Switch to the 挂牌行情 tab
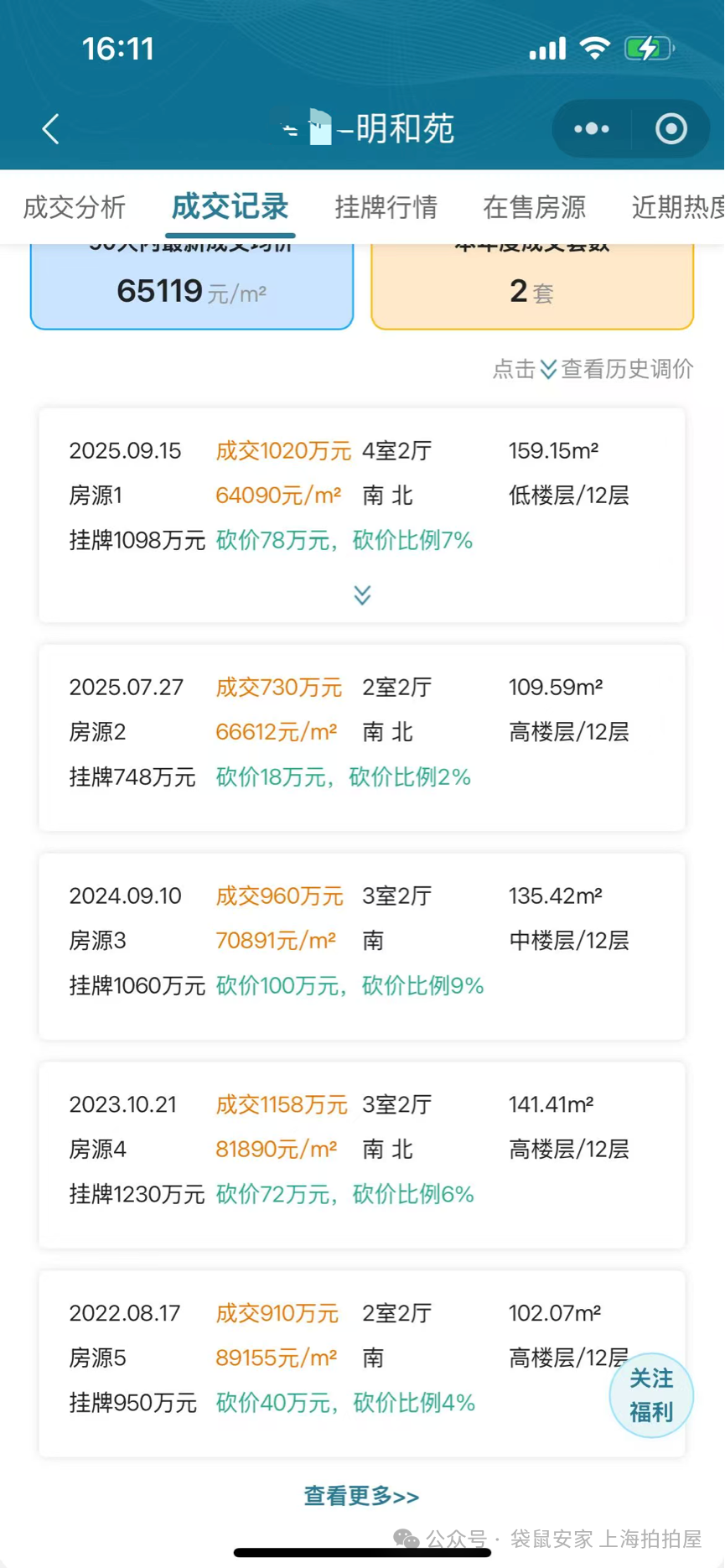 [386, 207]
